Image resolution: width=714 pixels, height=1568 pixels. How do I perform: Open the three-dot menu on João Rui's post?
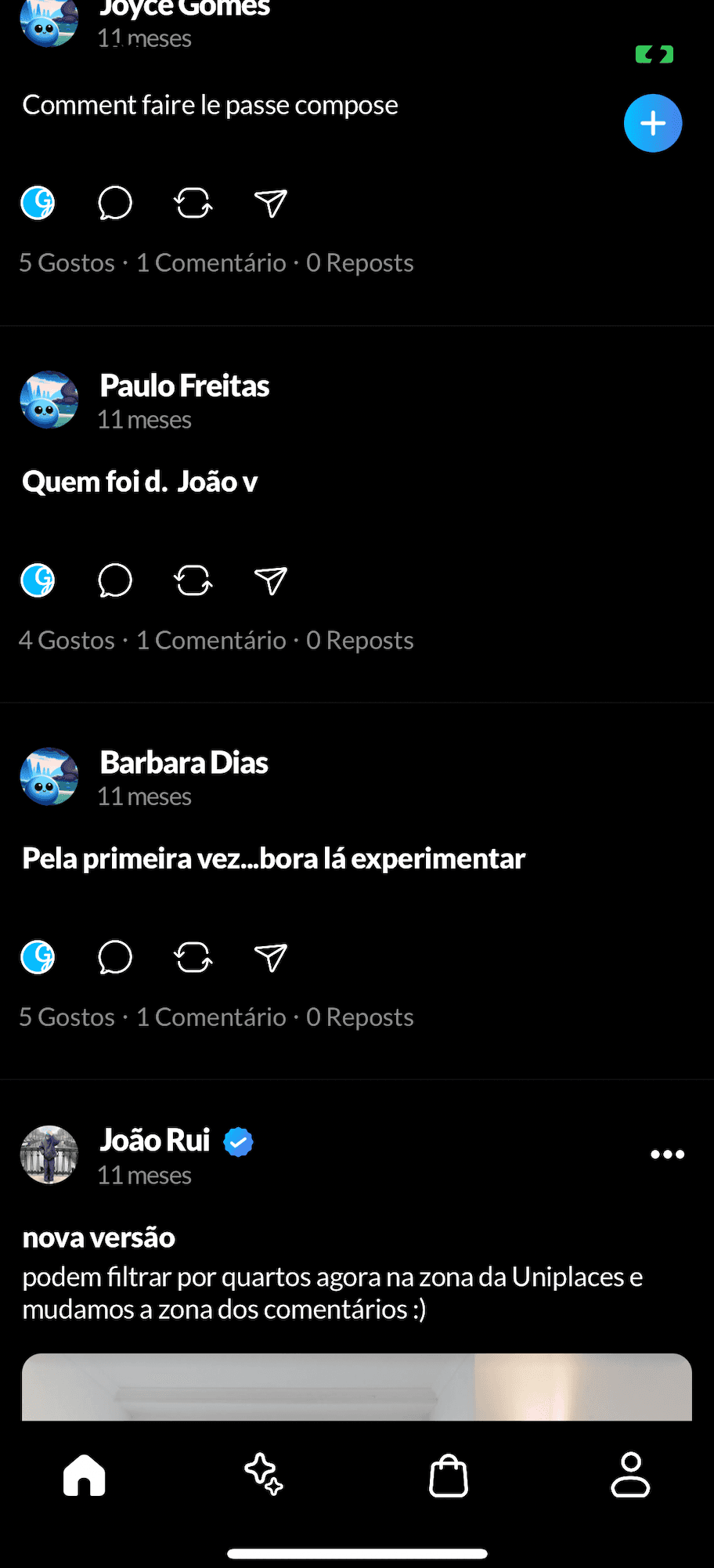click(x=667, y=1154)
